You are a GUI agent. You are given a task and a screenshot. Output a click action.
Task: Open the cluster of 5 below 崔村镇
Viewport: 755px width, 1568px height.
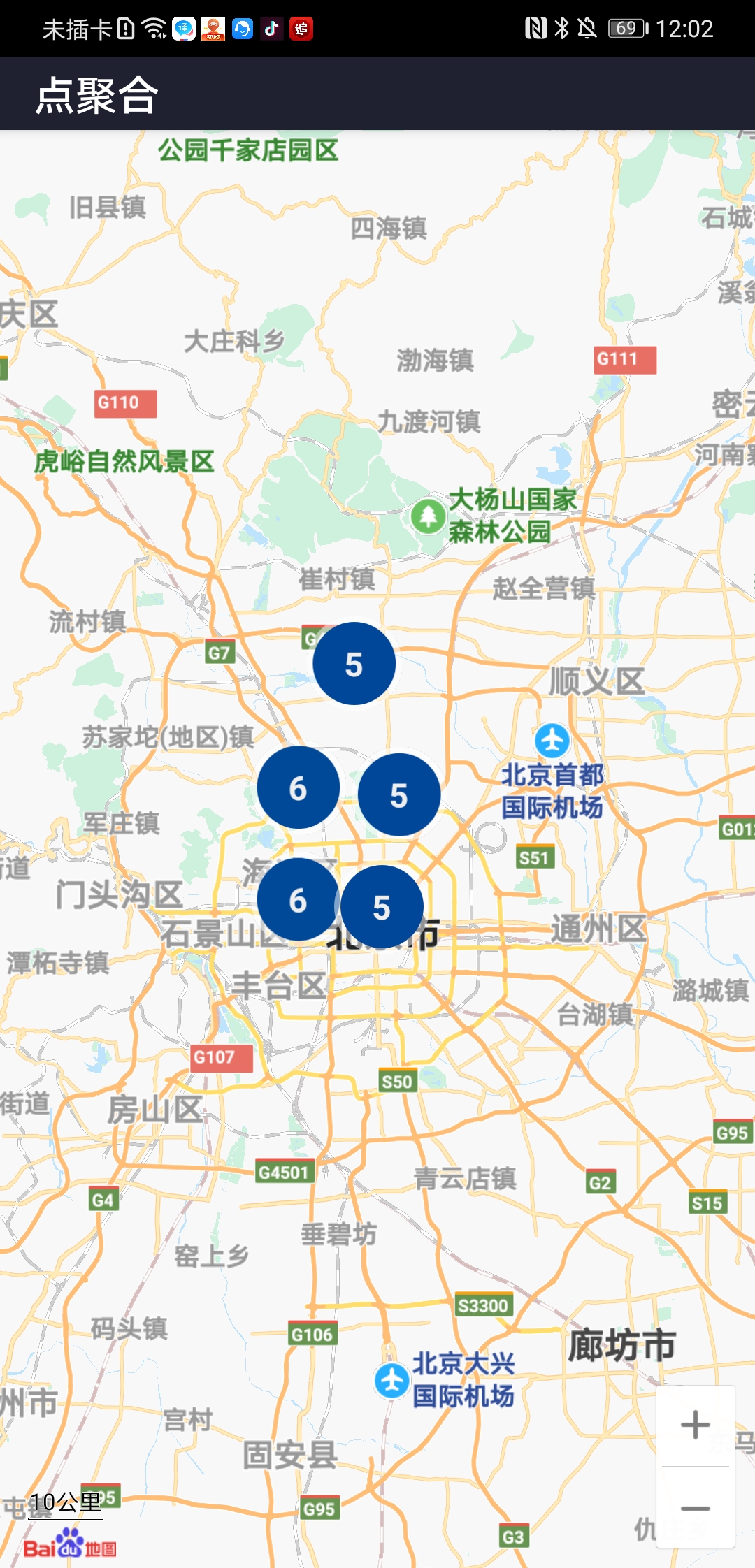(354, 664)
